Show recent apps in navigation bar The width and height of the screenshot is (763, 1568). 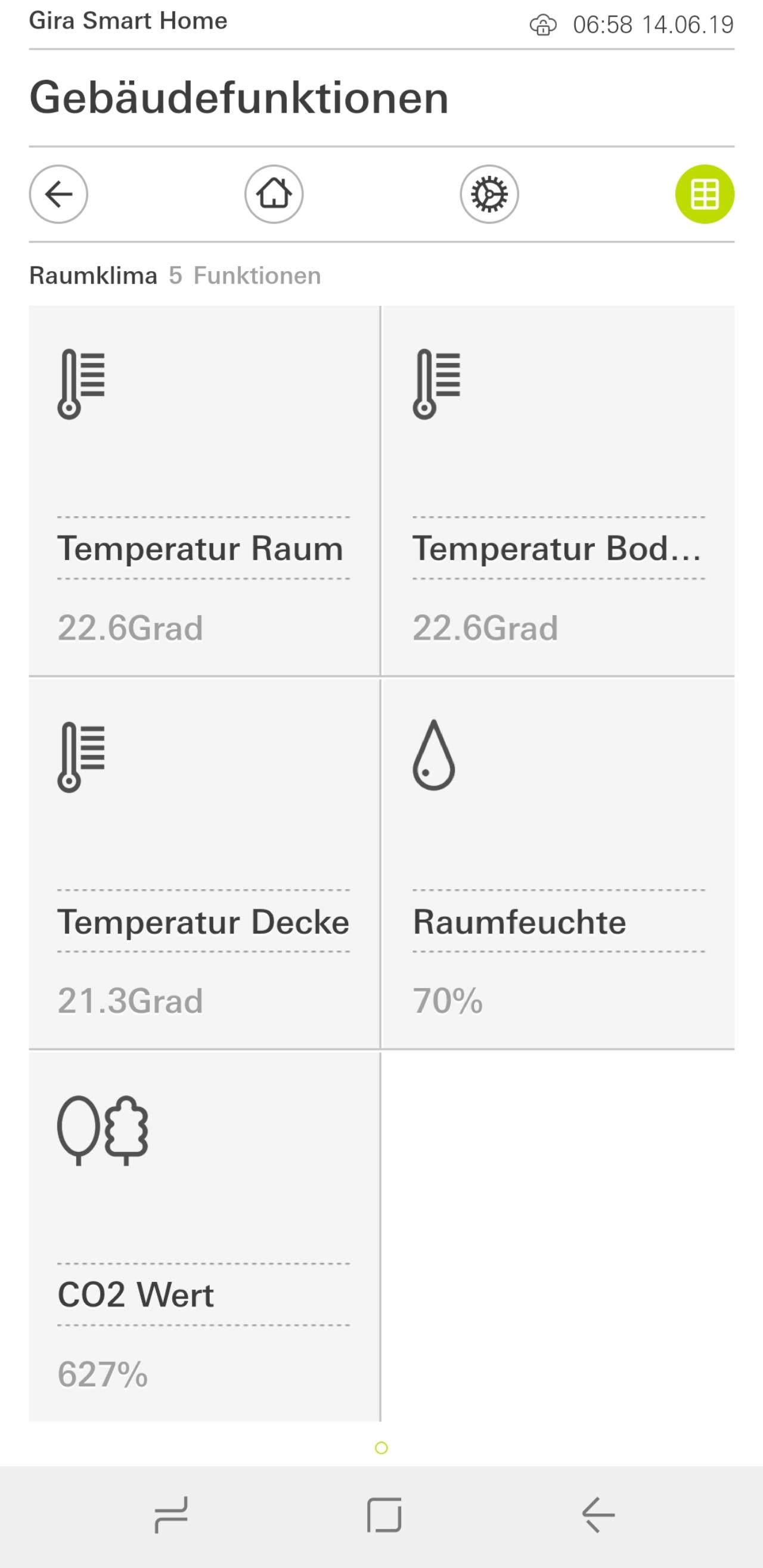(171, 1514)
